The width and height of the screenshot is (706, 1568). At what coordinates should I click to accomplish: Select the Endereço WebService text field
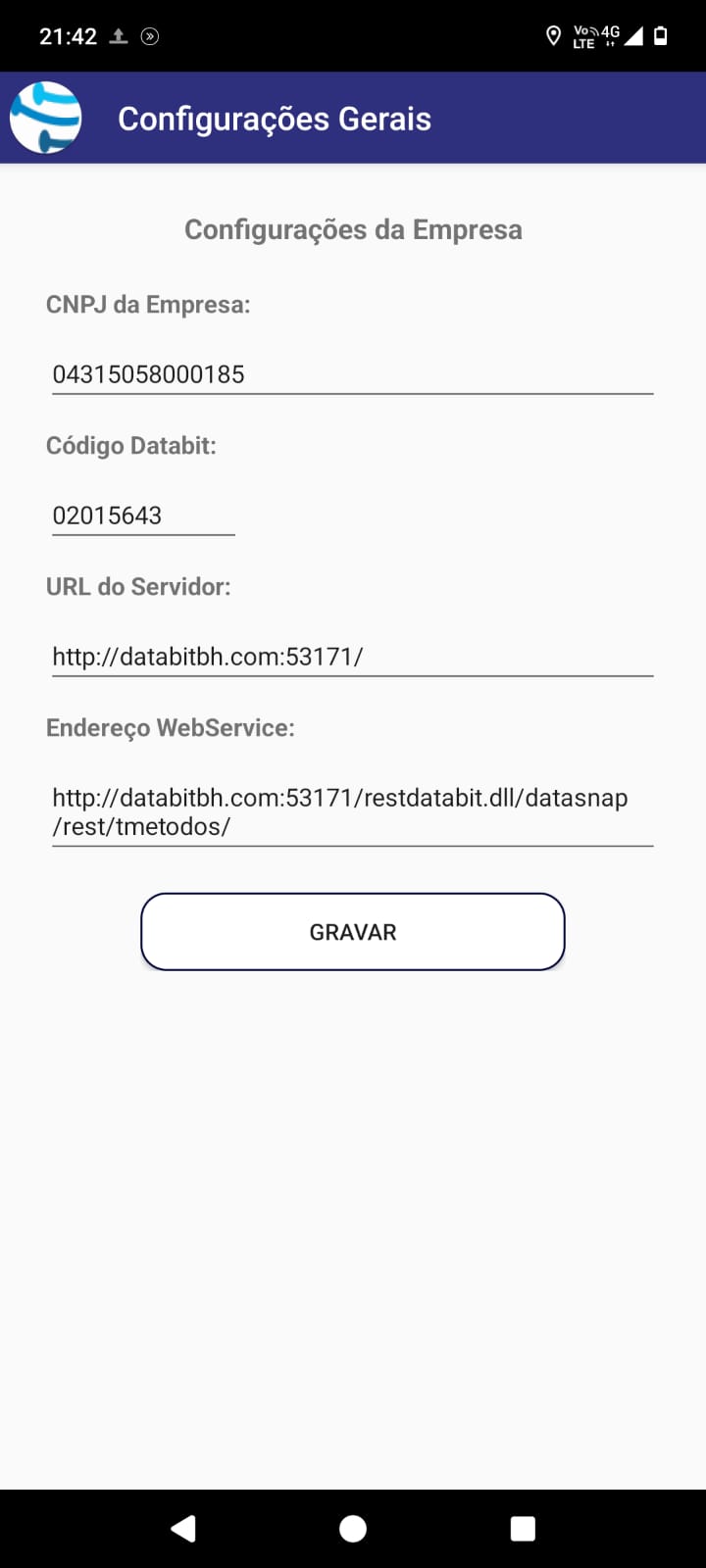(352, 811)
